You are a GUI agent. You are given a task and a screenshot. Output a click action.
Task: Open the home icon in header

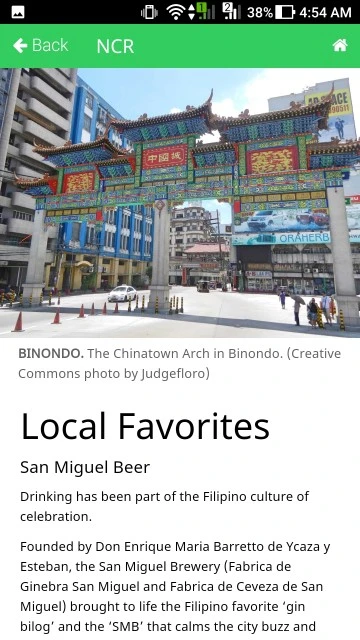point(340,45)
